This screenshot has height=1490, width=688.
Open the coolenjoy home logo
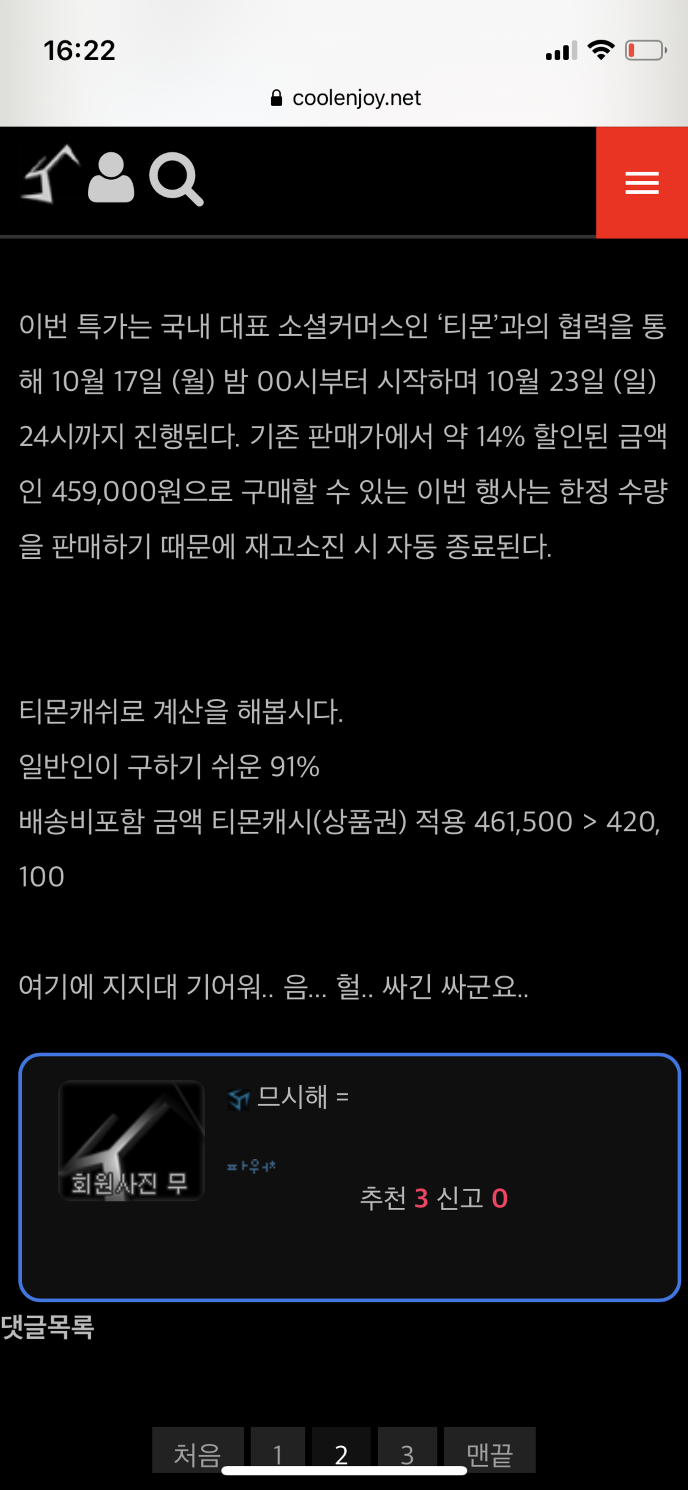(50, 176)
